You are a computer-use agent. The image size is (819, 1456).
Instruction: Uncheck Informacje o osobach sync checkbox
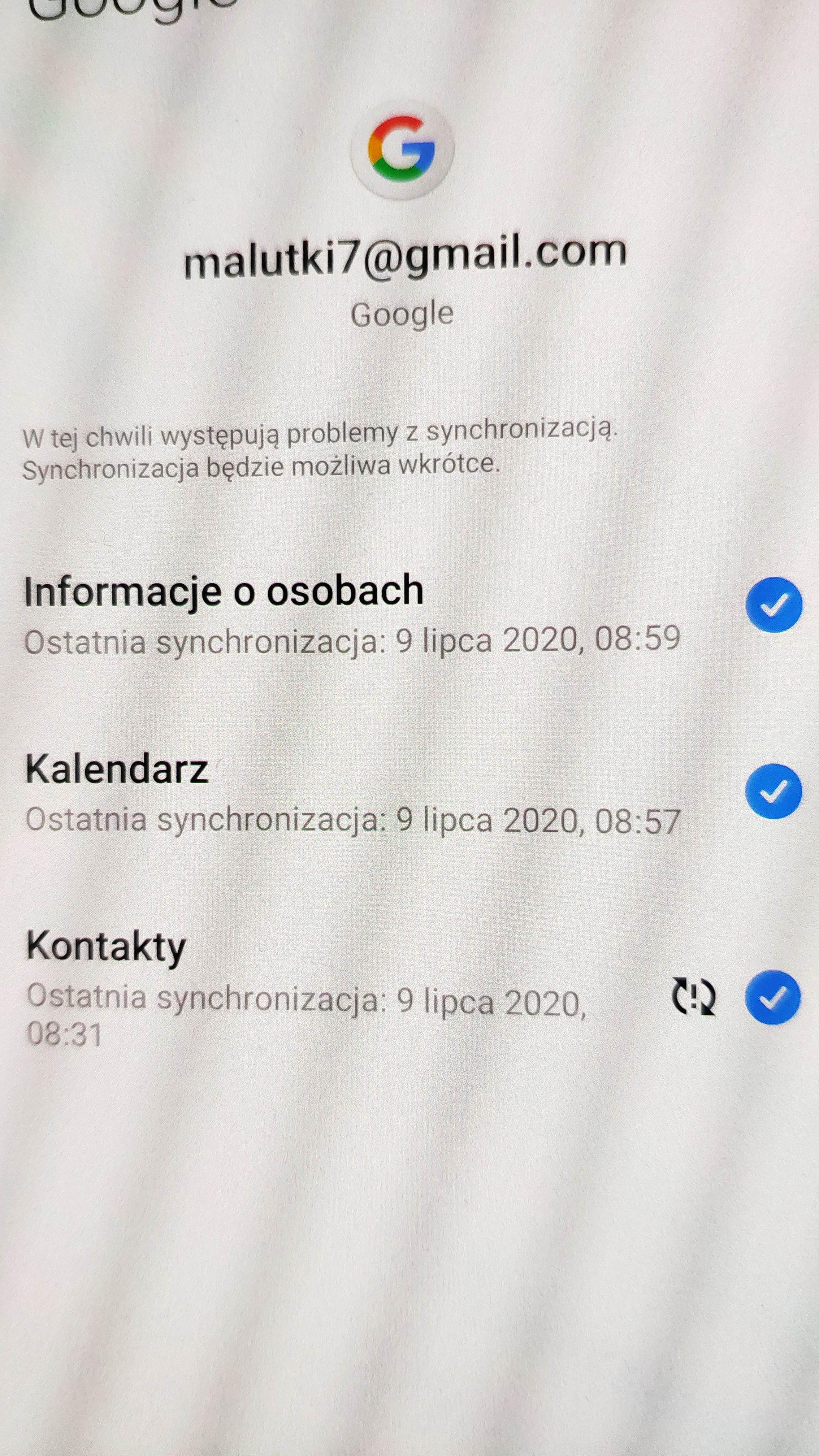(x=773, y=605)
